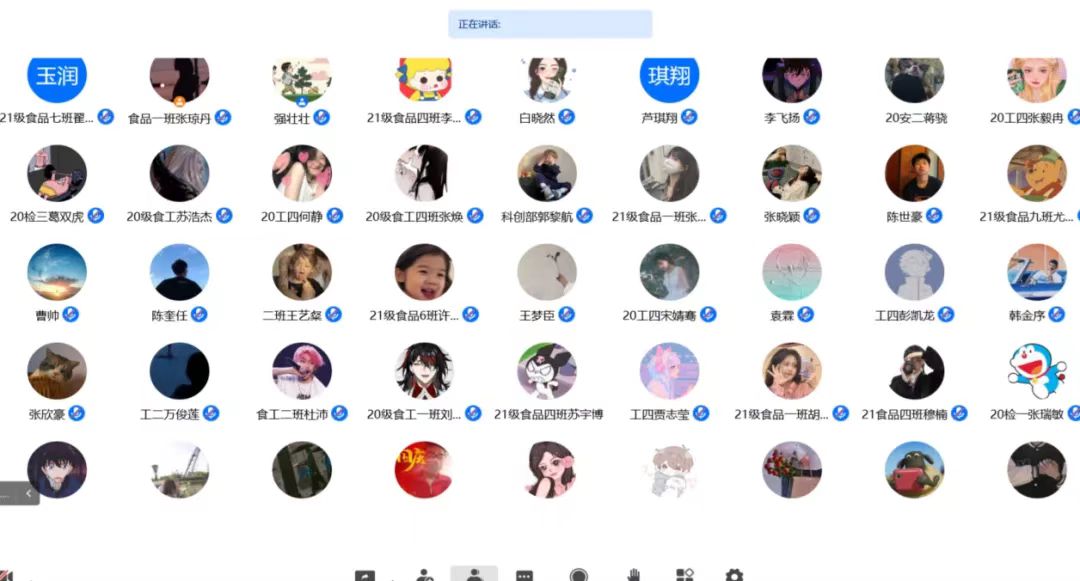Select participant 白晓然's tile
Screen dimensions: 1080x581
546,80
